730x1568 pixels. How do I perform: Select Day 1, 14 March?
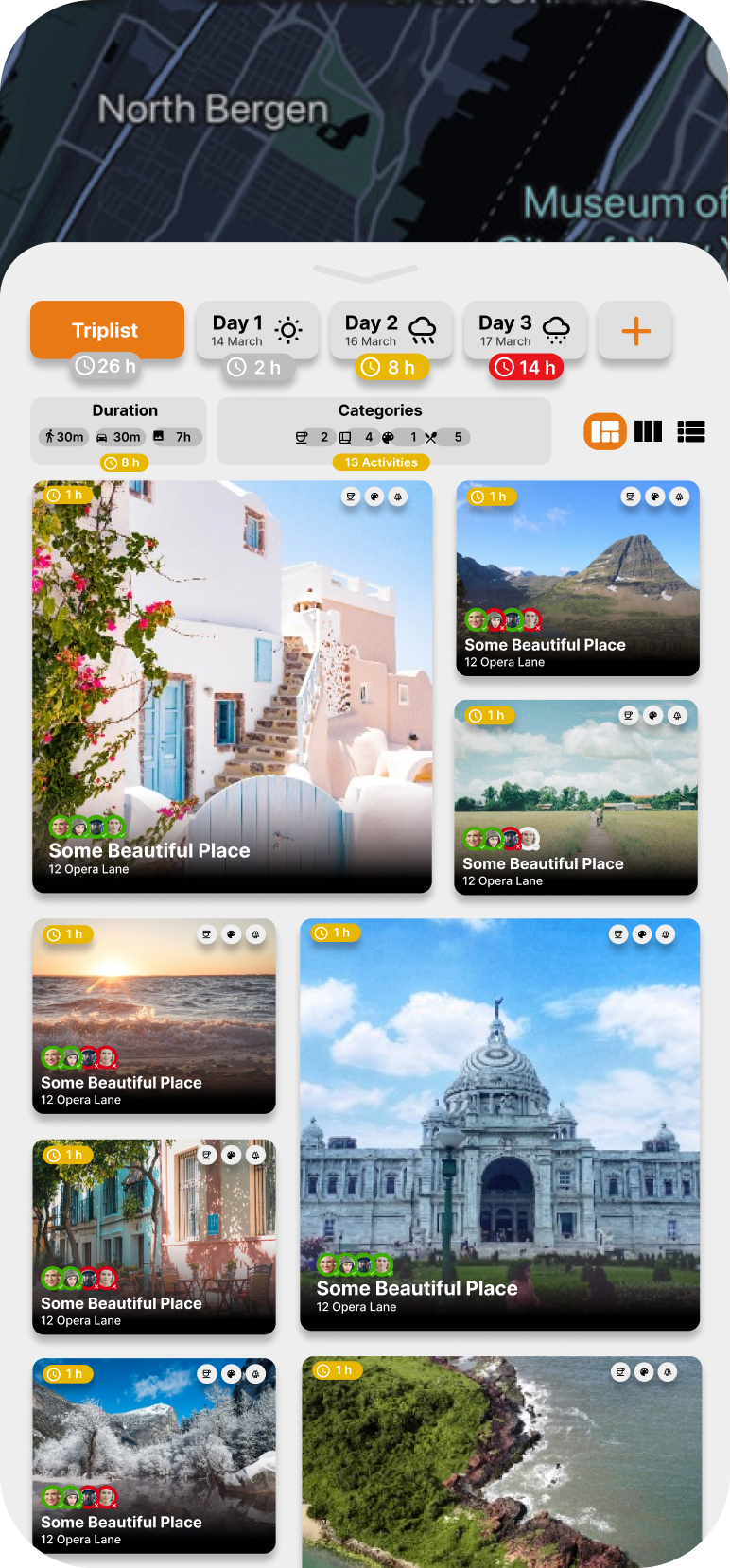click(256, 331)
